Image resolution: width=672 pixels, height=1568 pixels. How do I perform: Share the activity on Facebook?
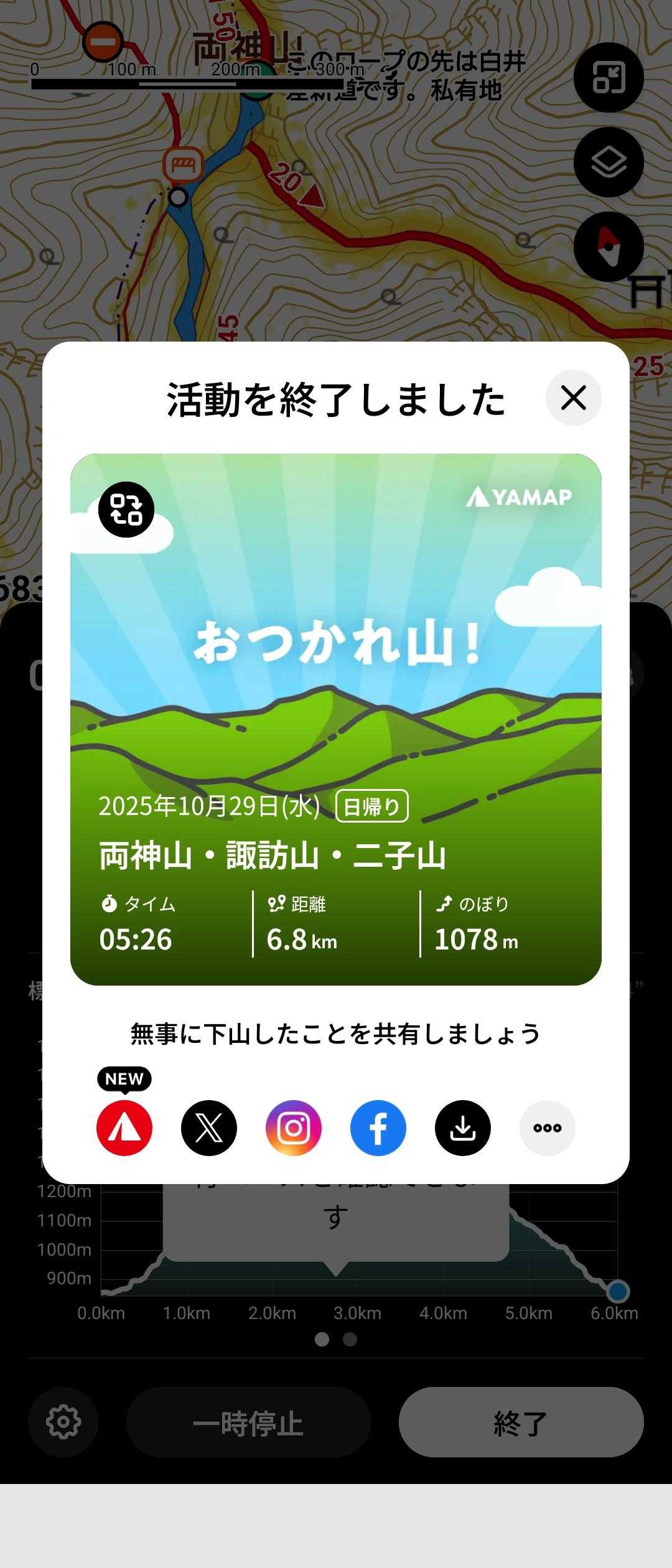(378, 1128)
